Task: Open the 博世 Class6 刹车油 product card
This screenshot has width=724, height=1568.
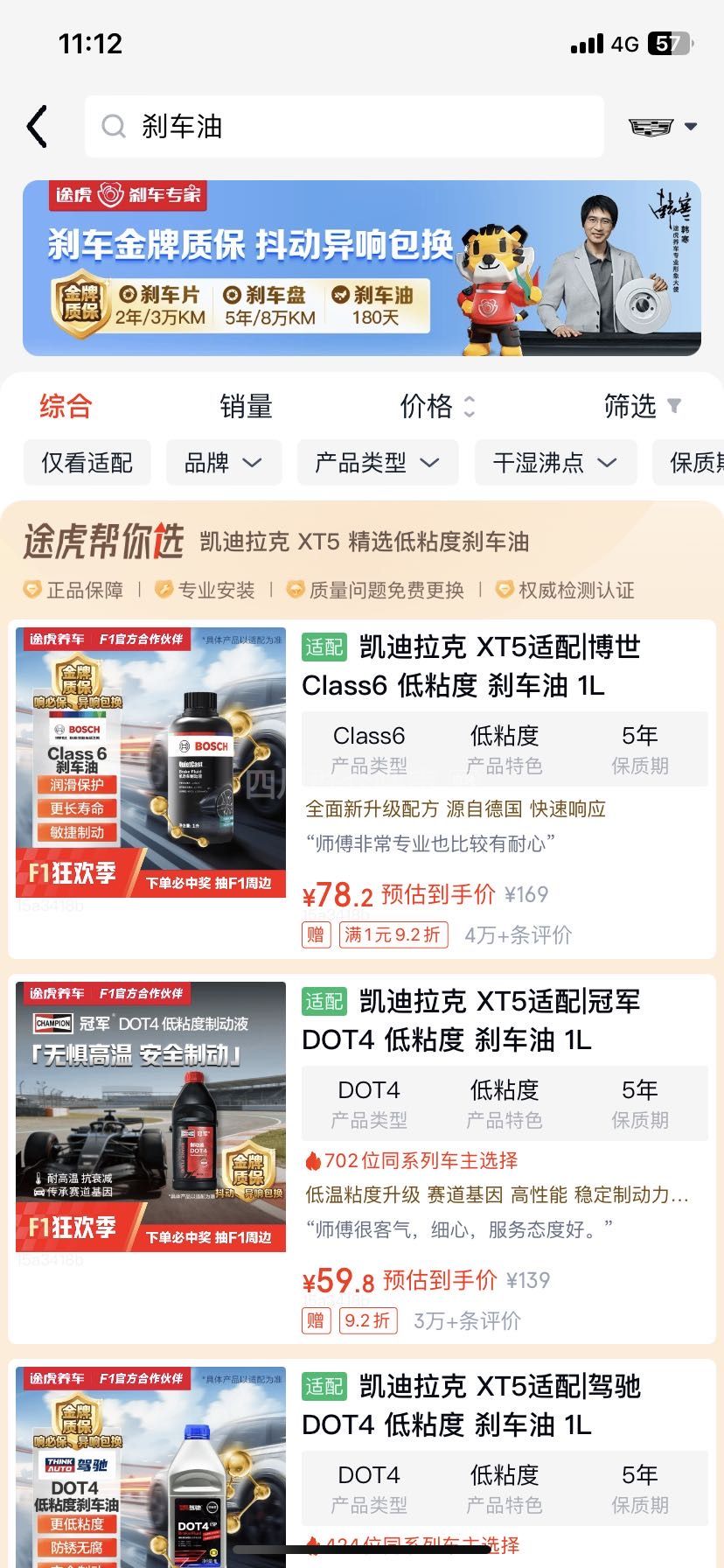Action: coord(470,666)
